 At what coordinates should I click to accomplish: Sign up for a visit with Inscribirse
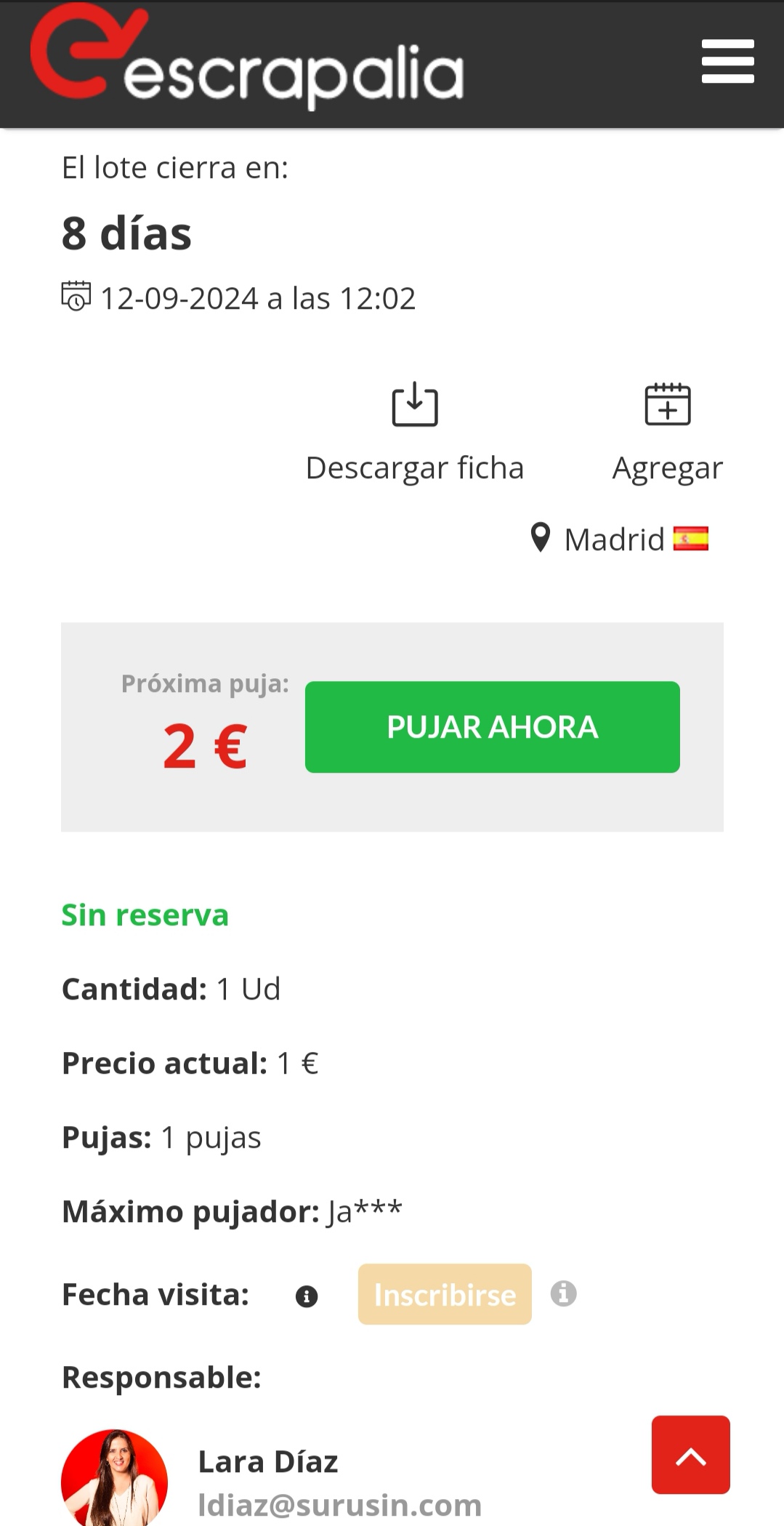[x=445, y=1294]
